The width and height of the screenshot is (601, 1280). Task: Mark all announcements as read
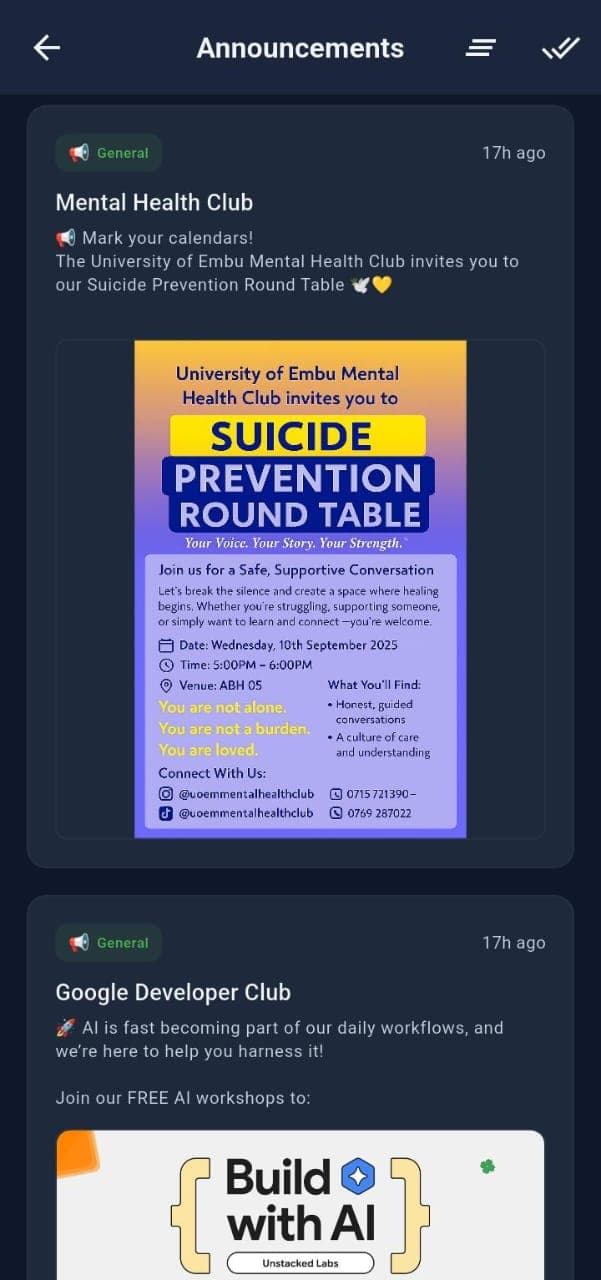[x=560, y=48]
